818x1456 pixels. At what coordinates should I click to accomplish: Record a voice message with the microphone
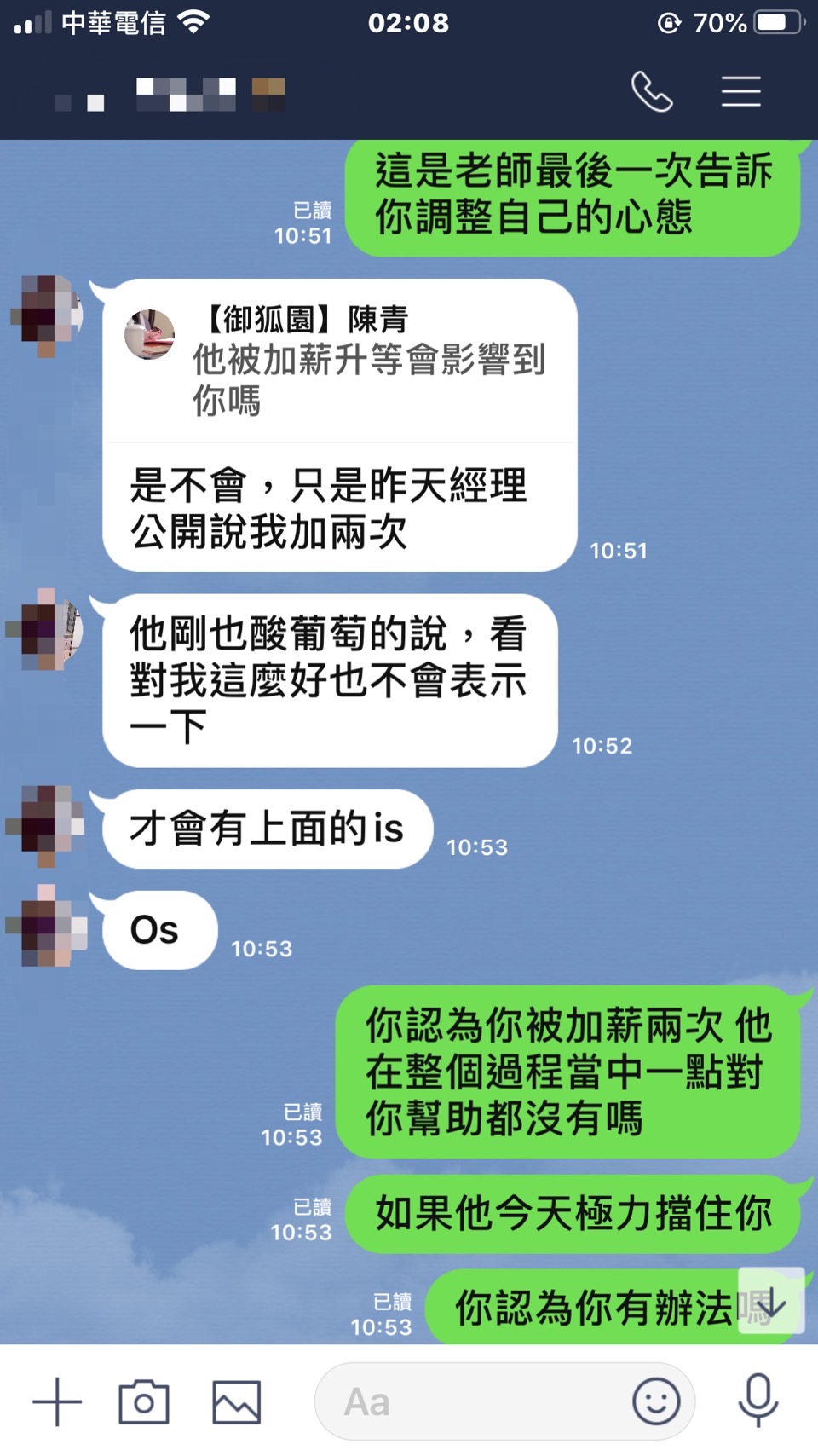point(758,1400)
